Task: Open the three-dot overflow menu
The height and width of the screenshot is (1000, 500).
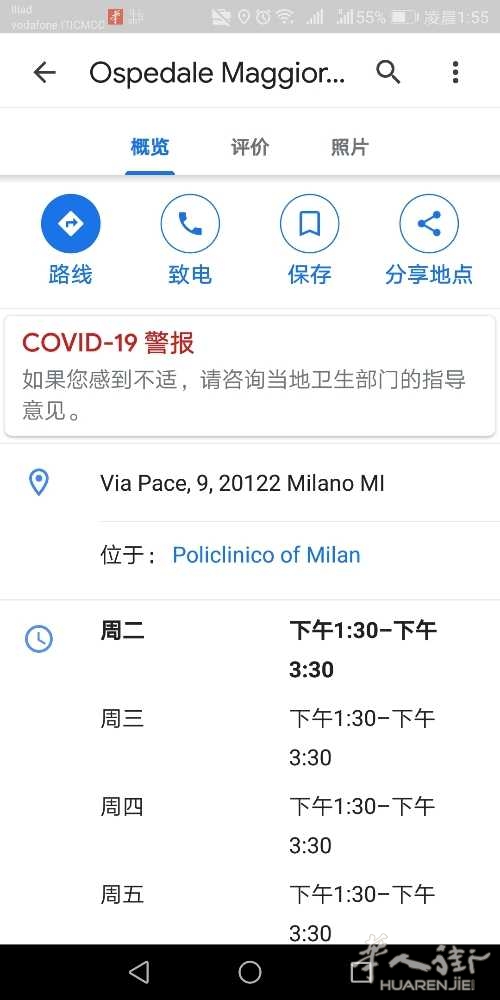Action: 455,72
